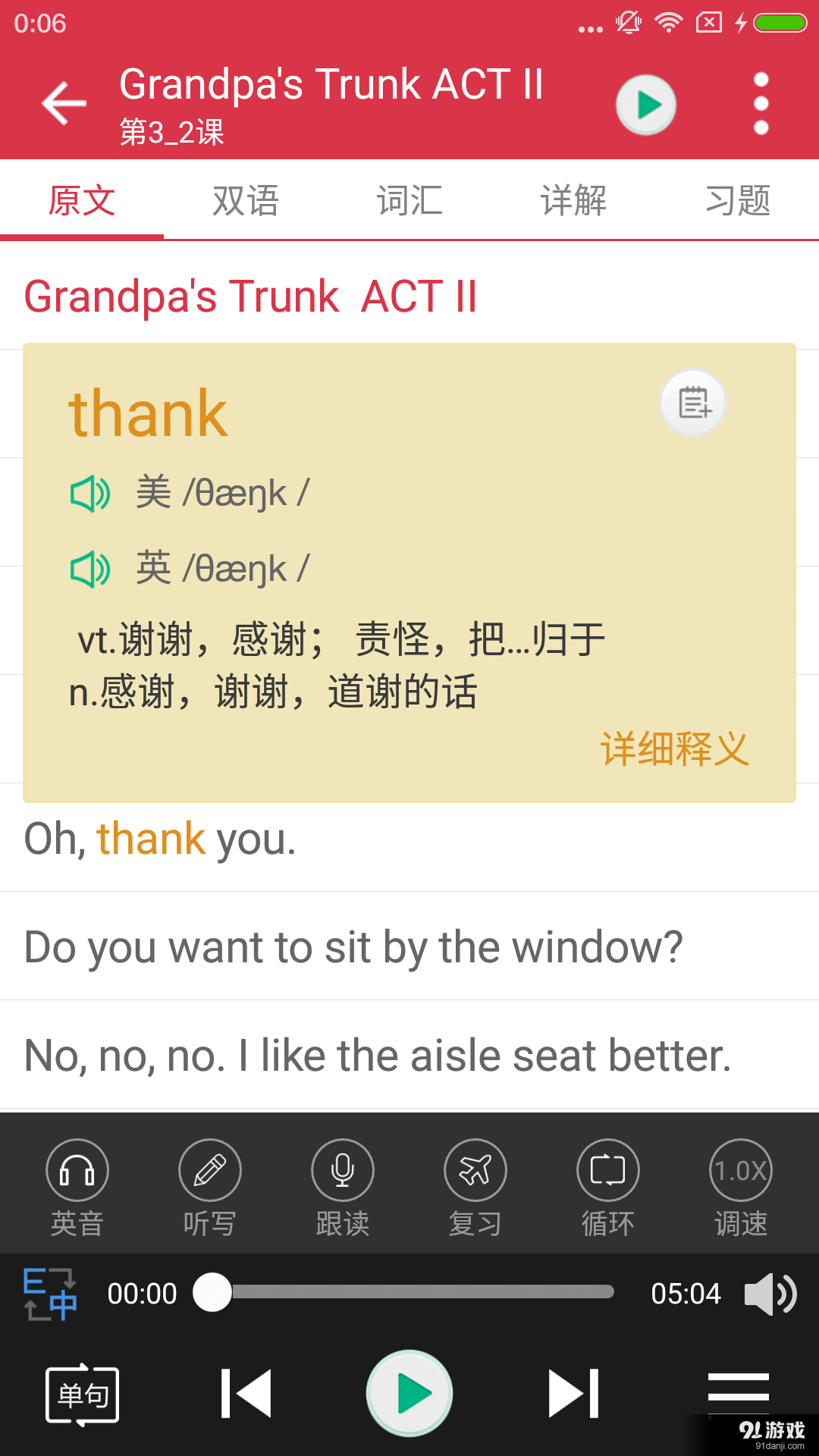Open the 习题 exercises tab
Viewport: 819px width, 1456px height.
point(737,200)
